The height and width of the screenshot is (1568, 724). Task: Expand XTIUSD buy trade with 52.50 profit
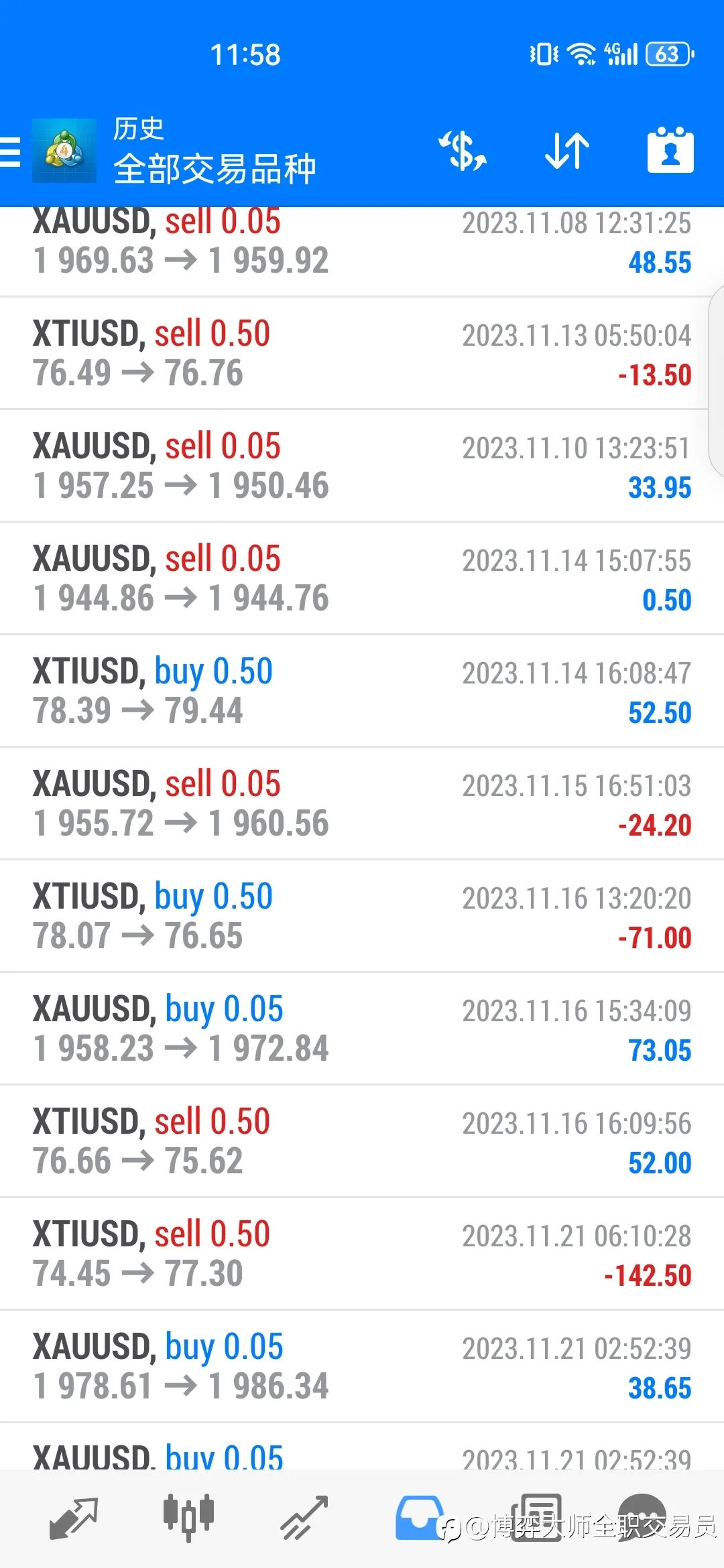362,691
